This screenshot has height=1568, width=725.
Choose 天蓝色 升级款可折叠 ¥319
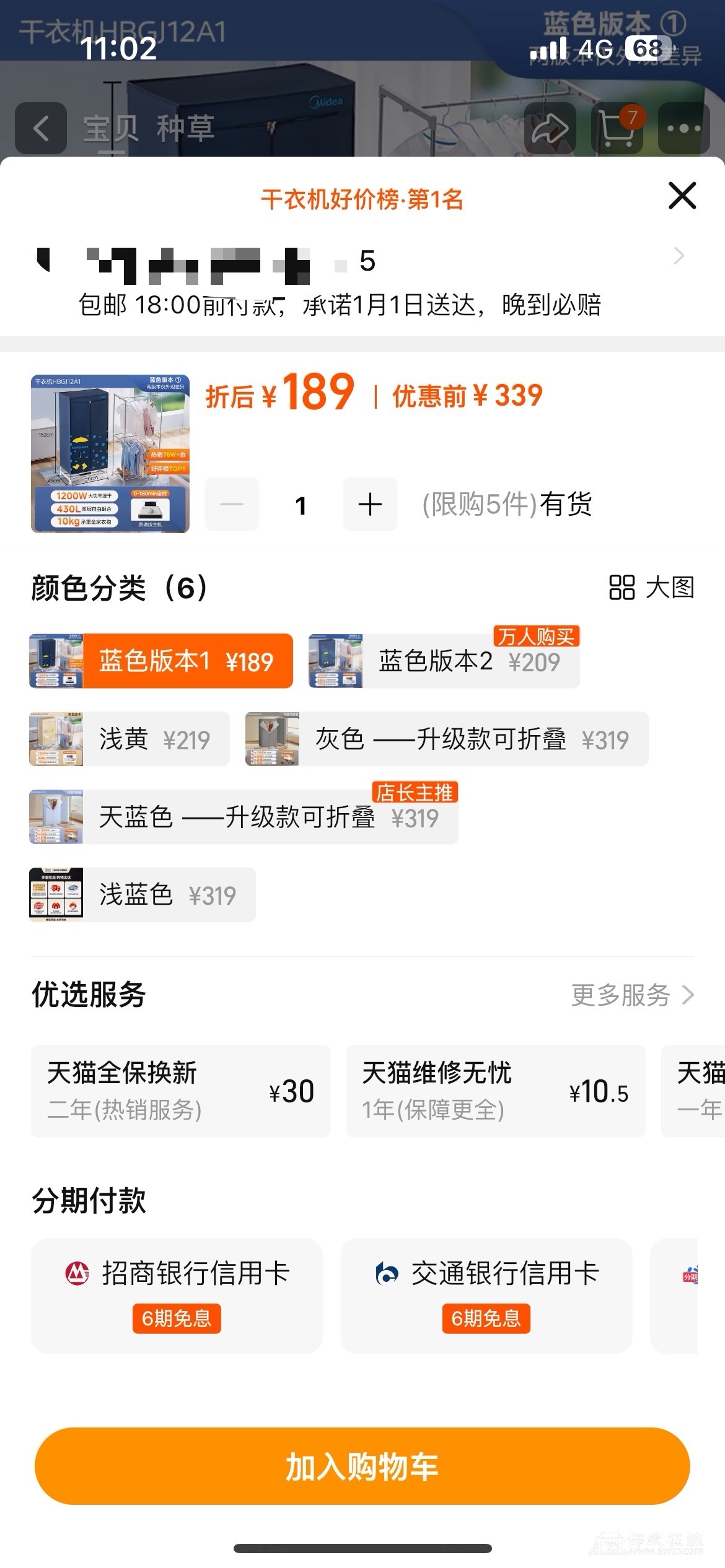244,817
